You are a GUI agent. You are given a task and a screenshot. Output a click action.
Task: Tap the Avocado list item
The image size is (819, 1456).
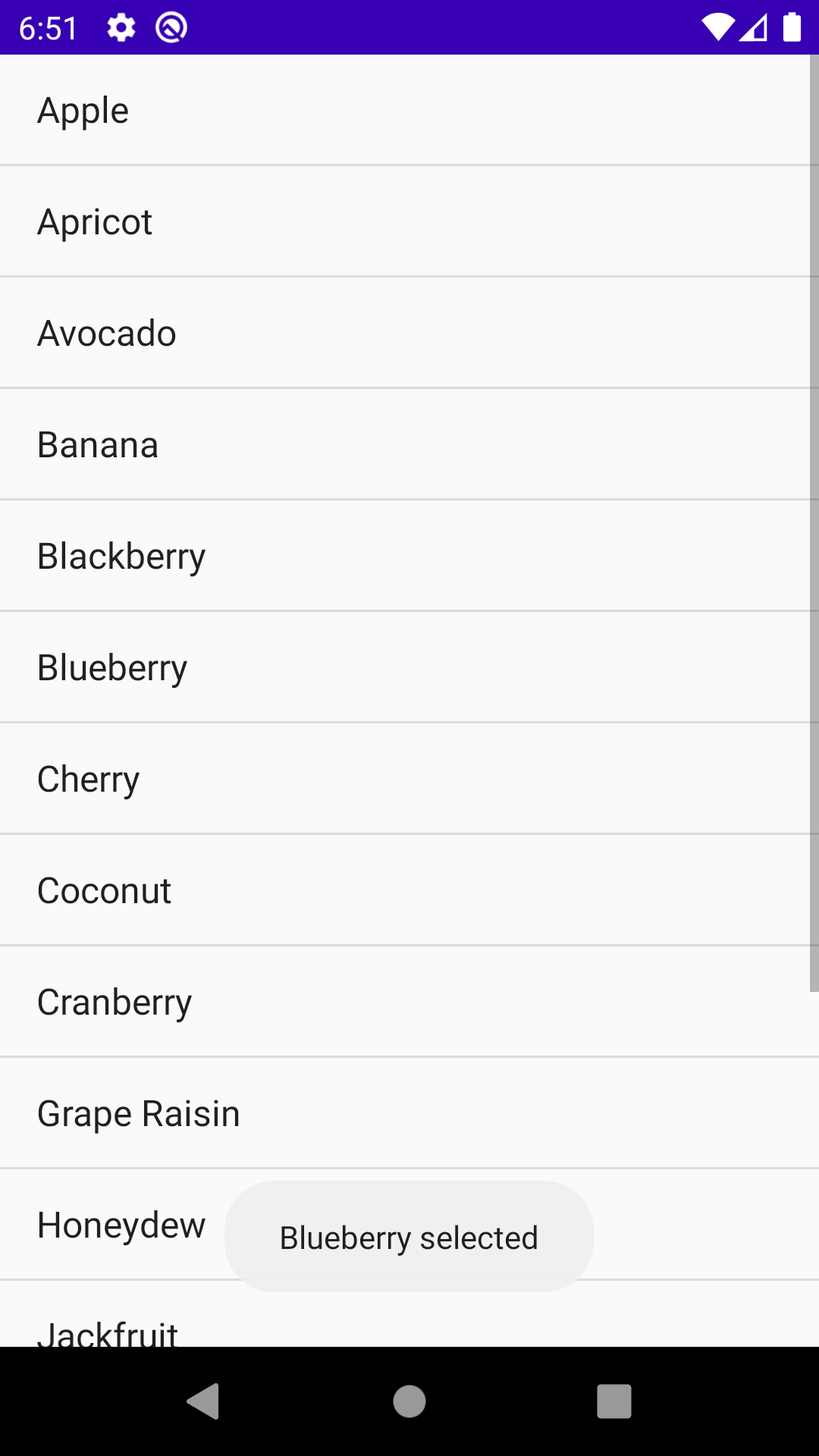(107, 334)
